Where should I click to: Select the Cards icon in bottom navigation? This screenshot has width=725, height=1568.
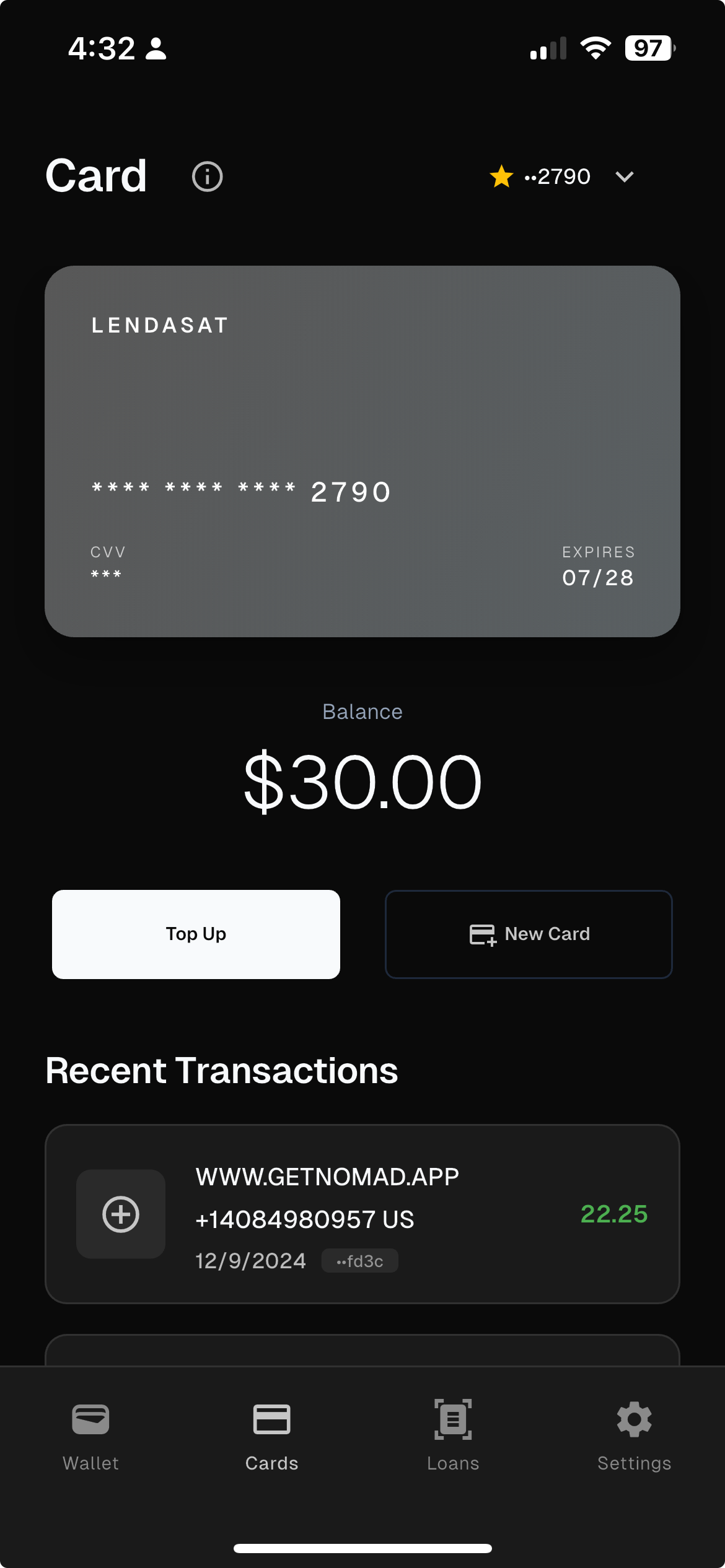click(x=271, y=1419)
